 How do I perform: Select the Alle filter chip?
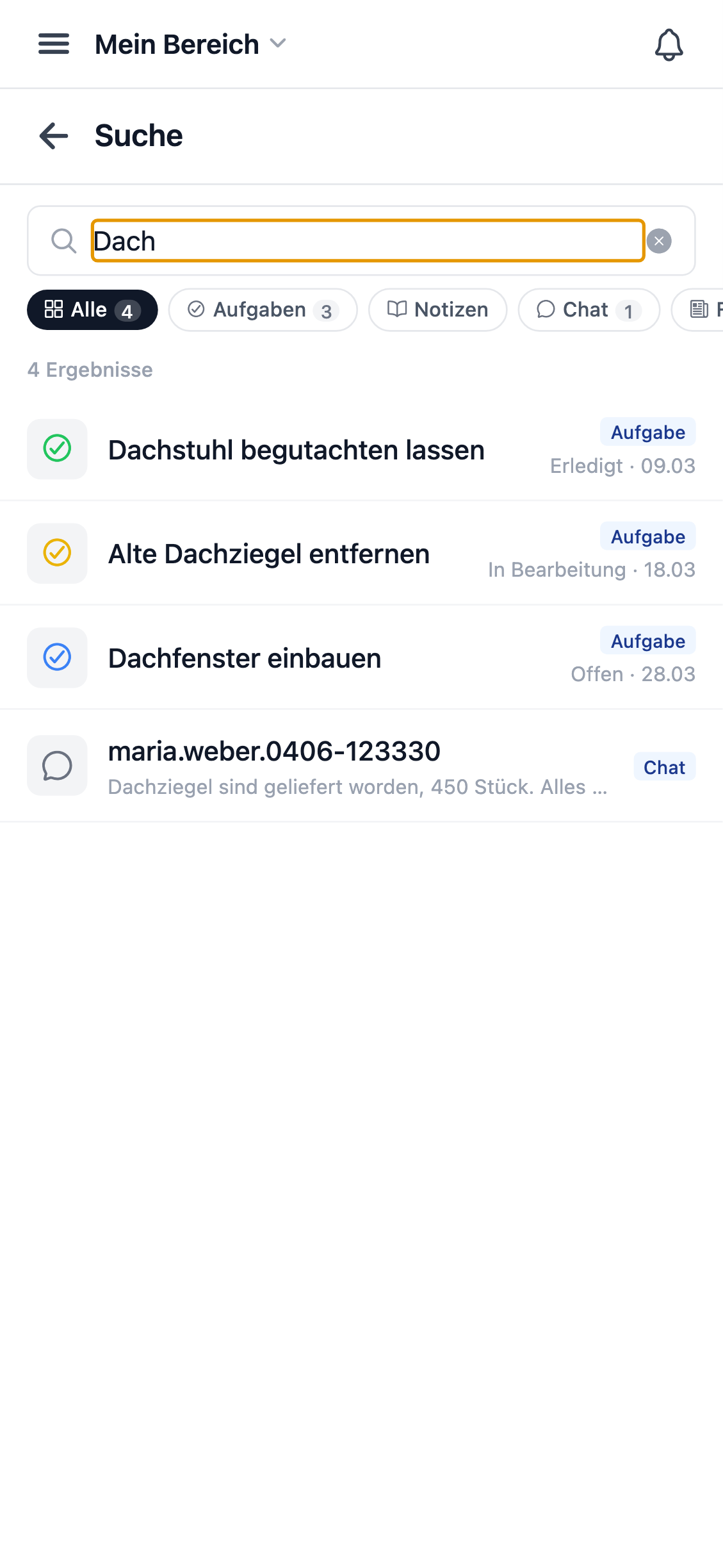92,310
